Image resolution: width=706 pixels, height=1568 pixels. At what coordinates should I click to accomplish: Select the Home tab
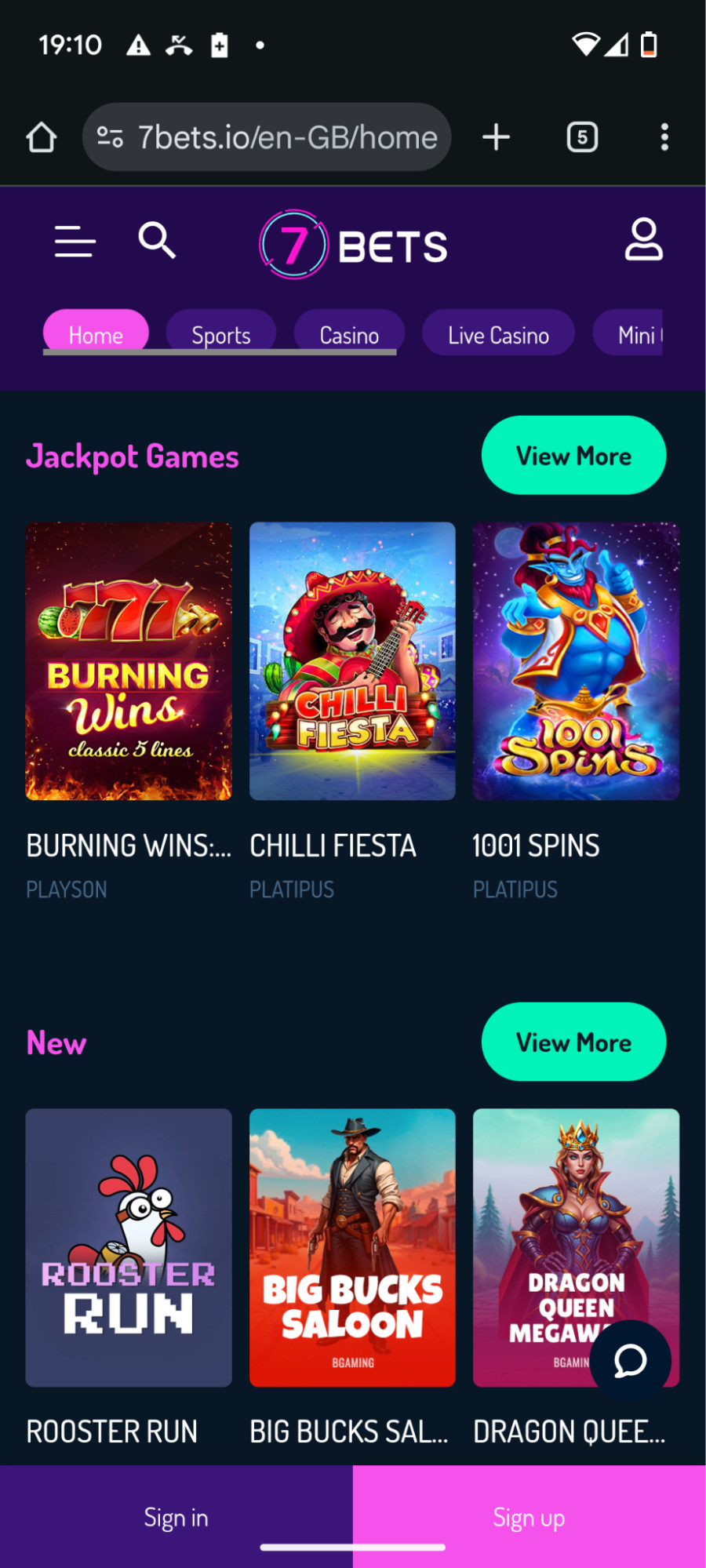pyautogui.click(x=96, y=334)
